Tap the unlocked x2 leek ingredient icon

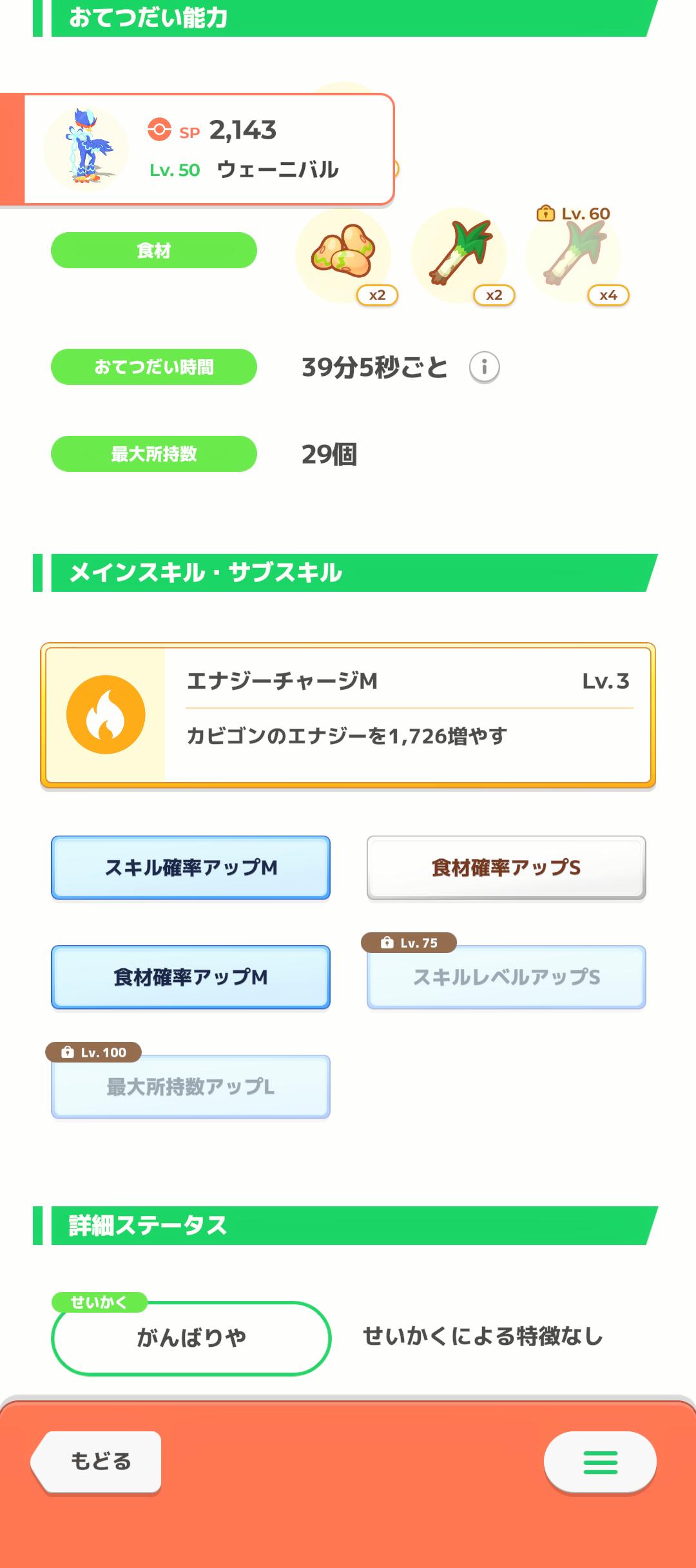[x=460, y=255]
